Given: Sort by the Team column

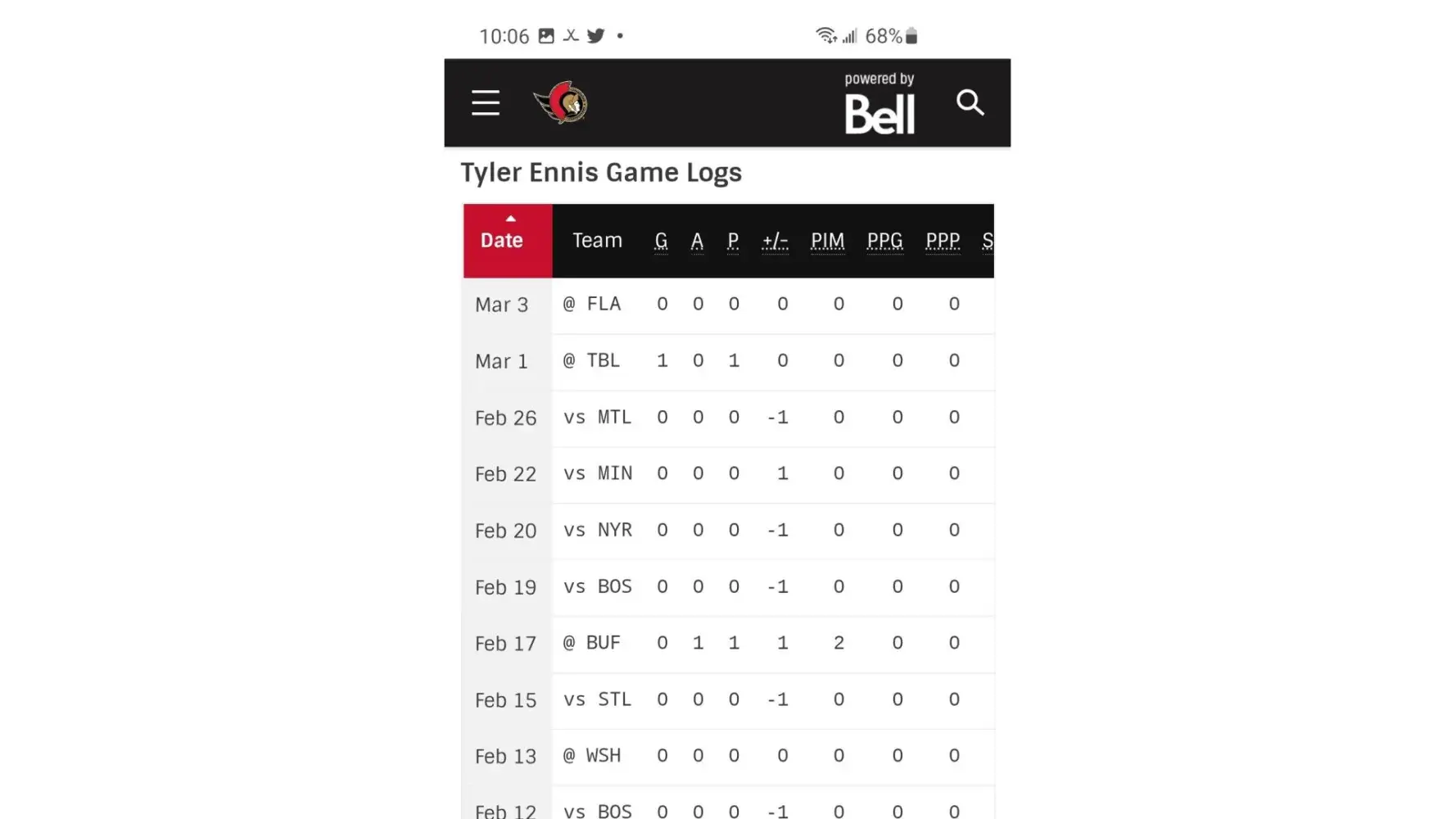Looking at the screenshot, I should click(597, 241).
